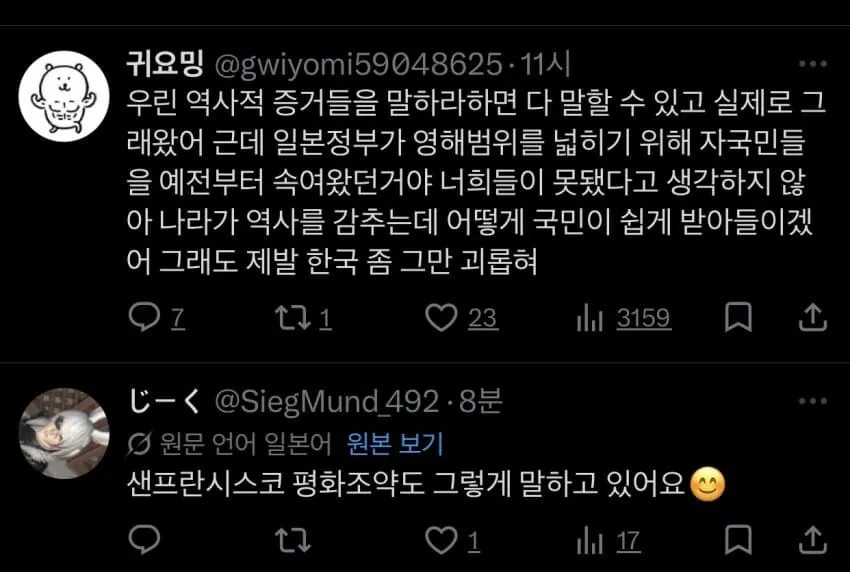
Task: Like じーく's reply
Action: 440,541
